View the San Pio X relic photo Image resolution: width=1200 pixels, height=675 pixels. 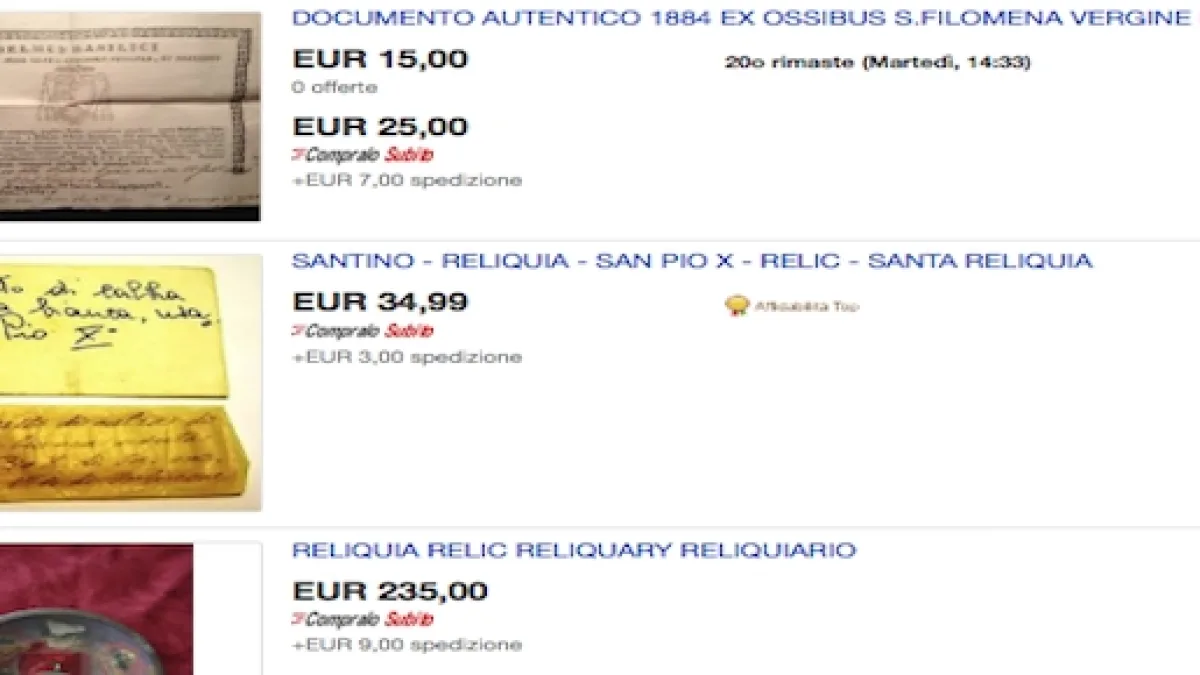[130, 382]
